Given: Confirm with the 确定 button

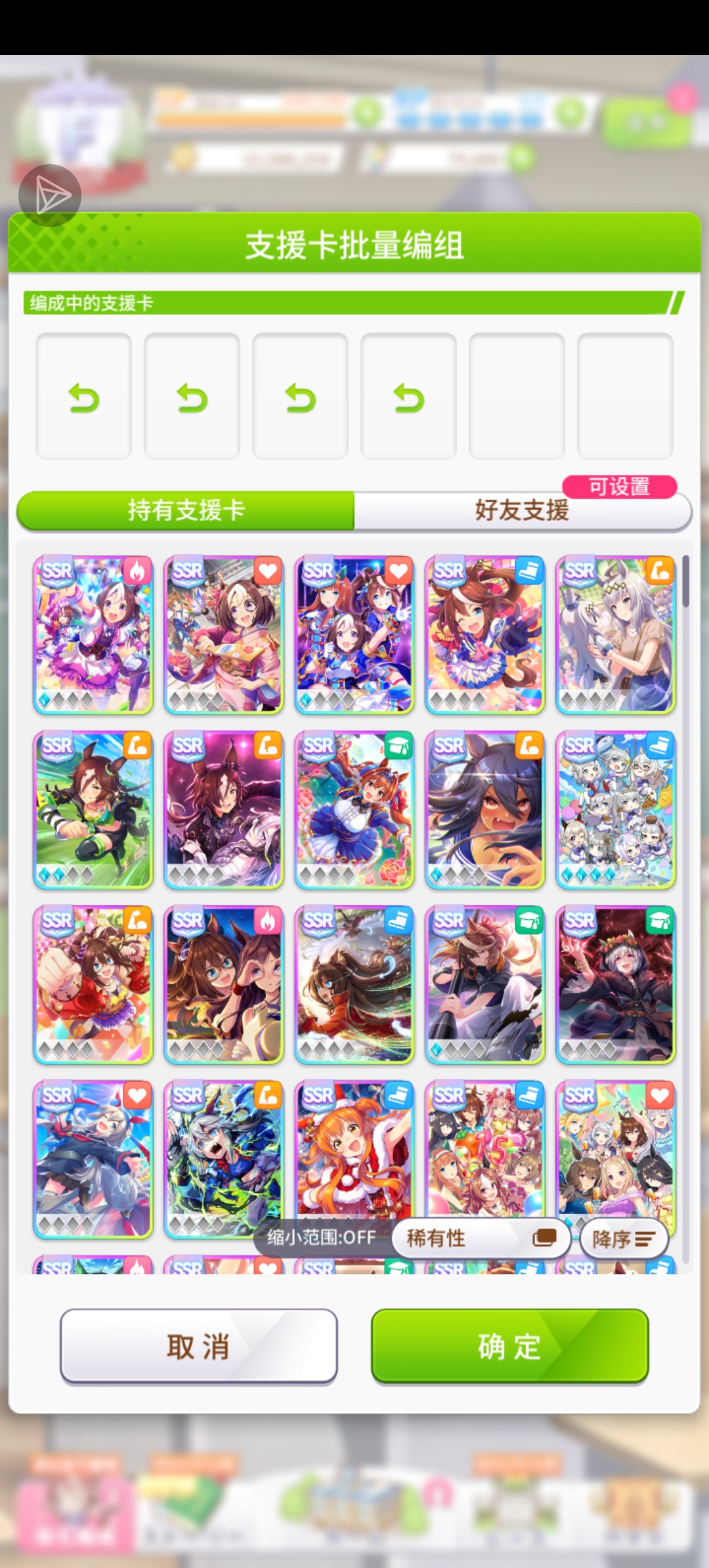Looking at the screenshot, I should point(509,1346).
